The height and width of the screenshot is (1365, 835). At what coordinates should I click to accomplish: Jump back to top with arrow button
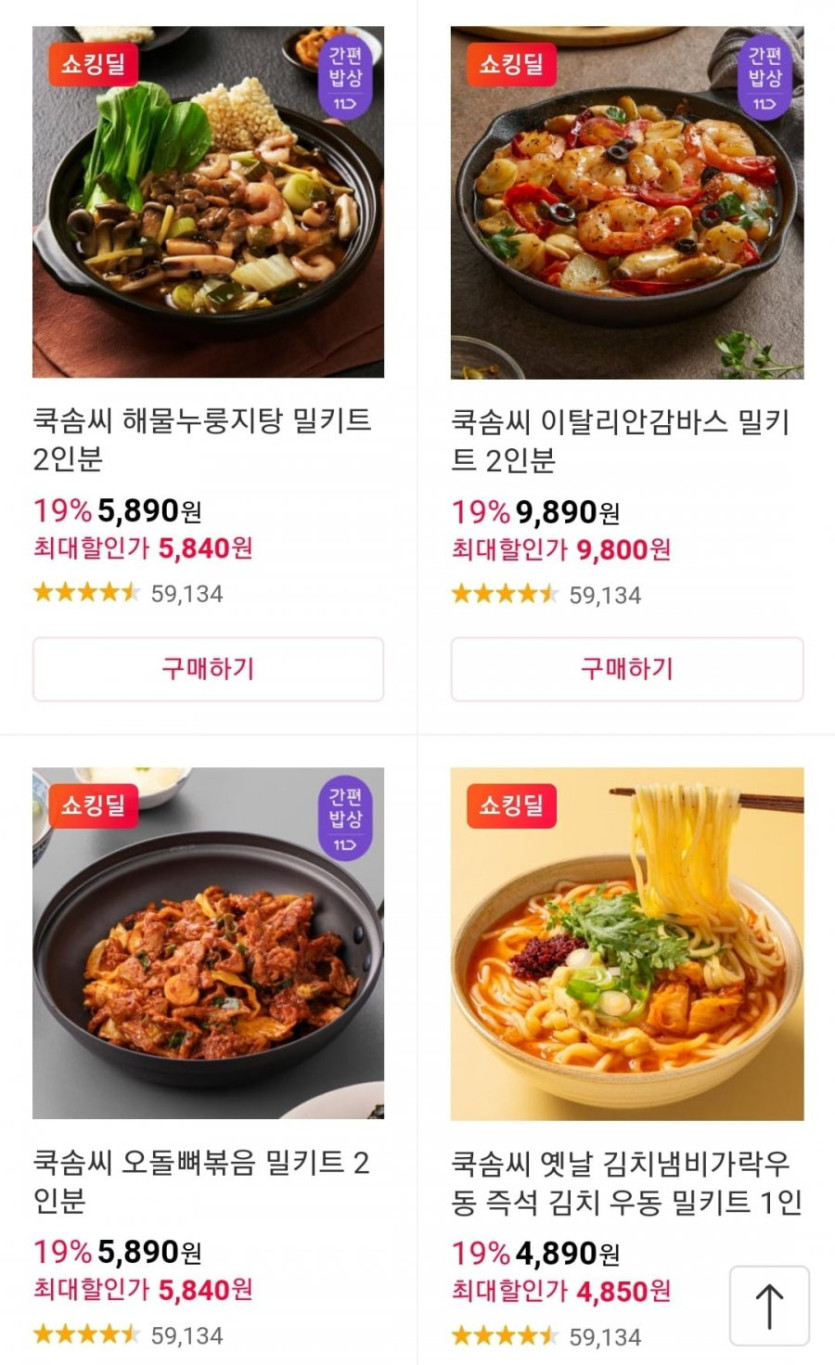(x=769, y=1306)
